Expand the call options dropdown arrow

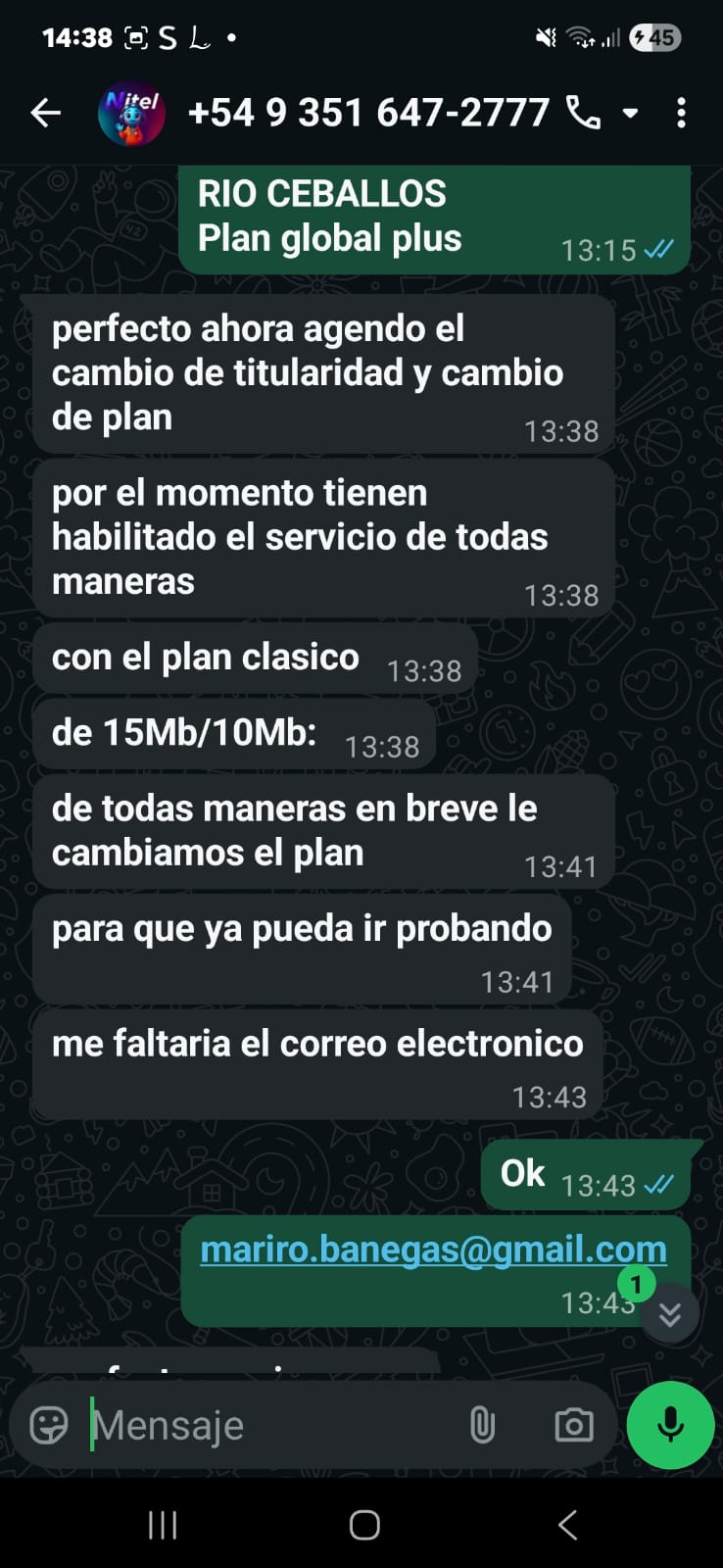pos(631,114)
